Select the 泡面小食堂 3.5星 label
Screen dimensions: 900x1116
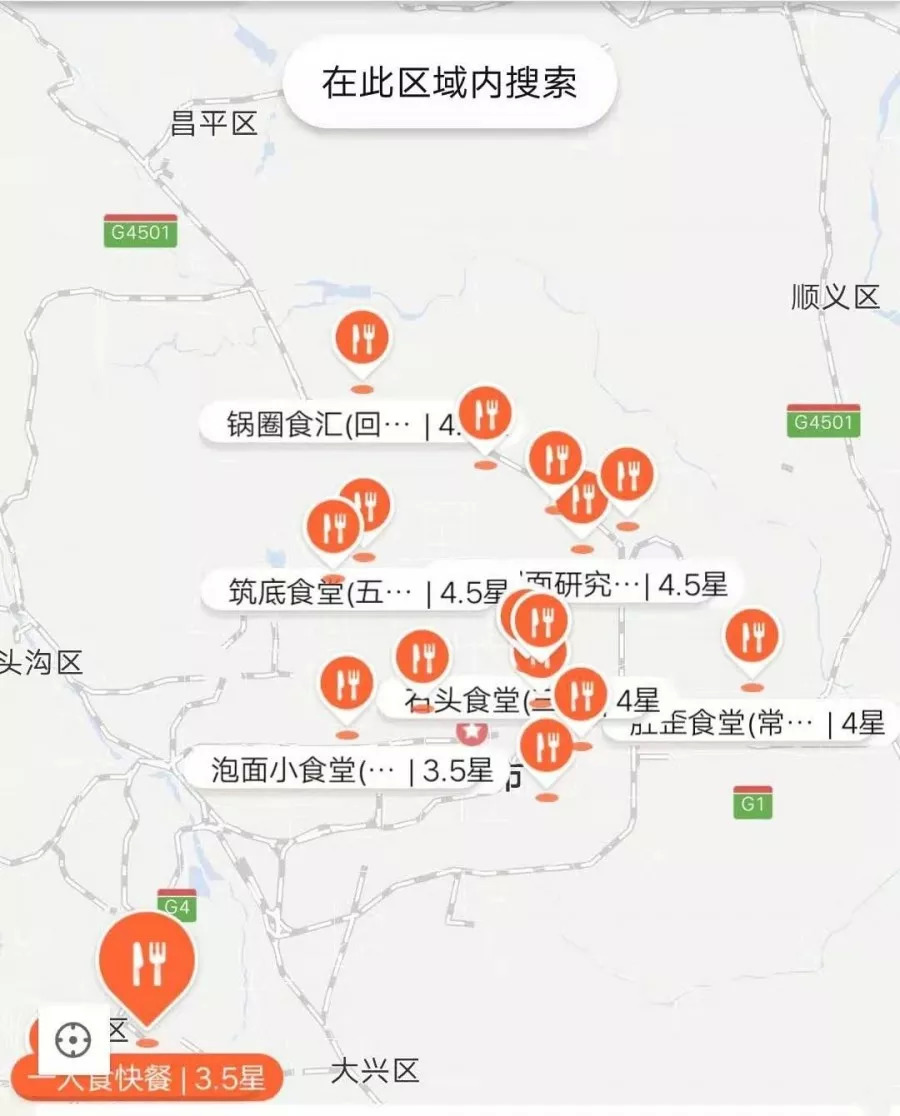[340, 770]
